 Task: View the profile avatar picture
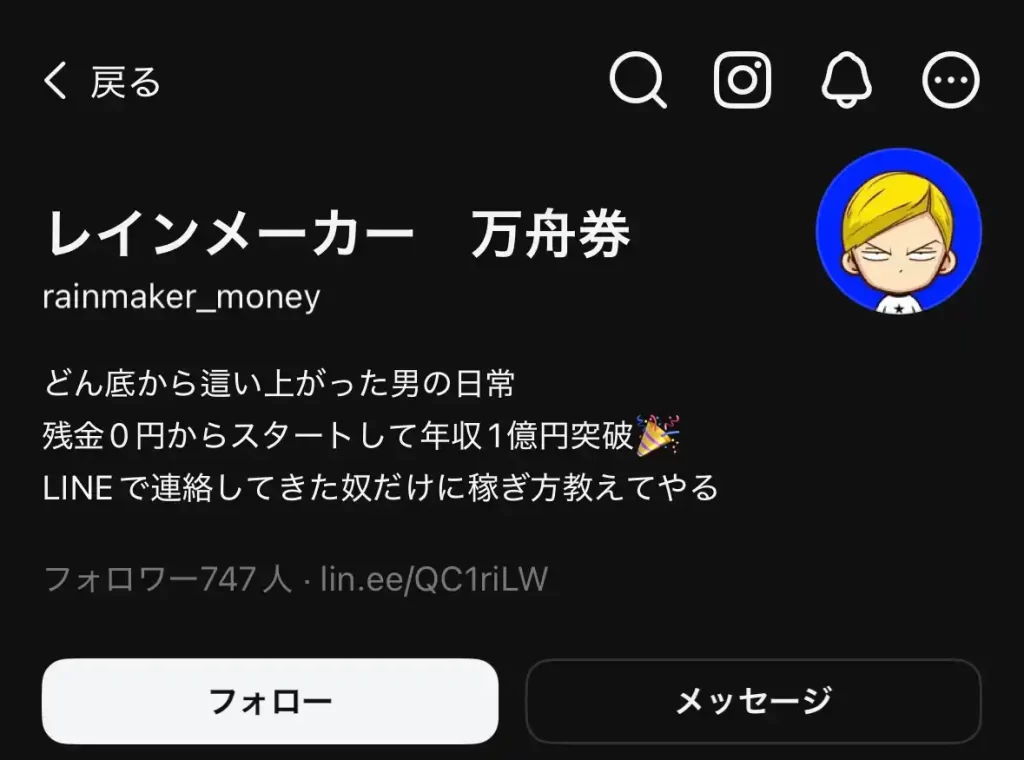(x=899, y=231)
